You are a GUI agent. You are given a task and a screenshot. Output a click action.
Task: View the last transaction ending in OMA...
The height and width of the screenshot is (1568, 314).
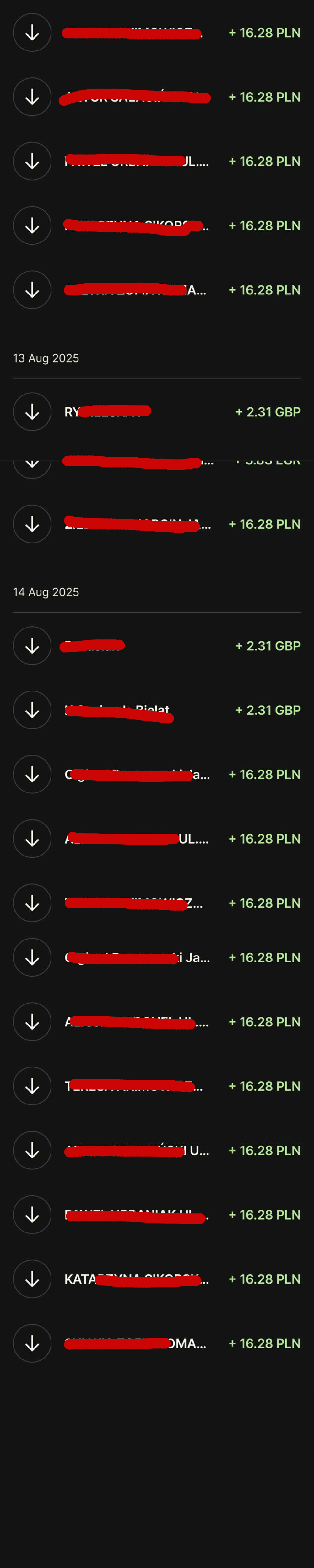(x=157, y=1343)
